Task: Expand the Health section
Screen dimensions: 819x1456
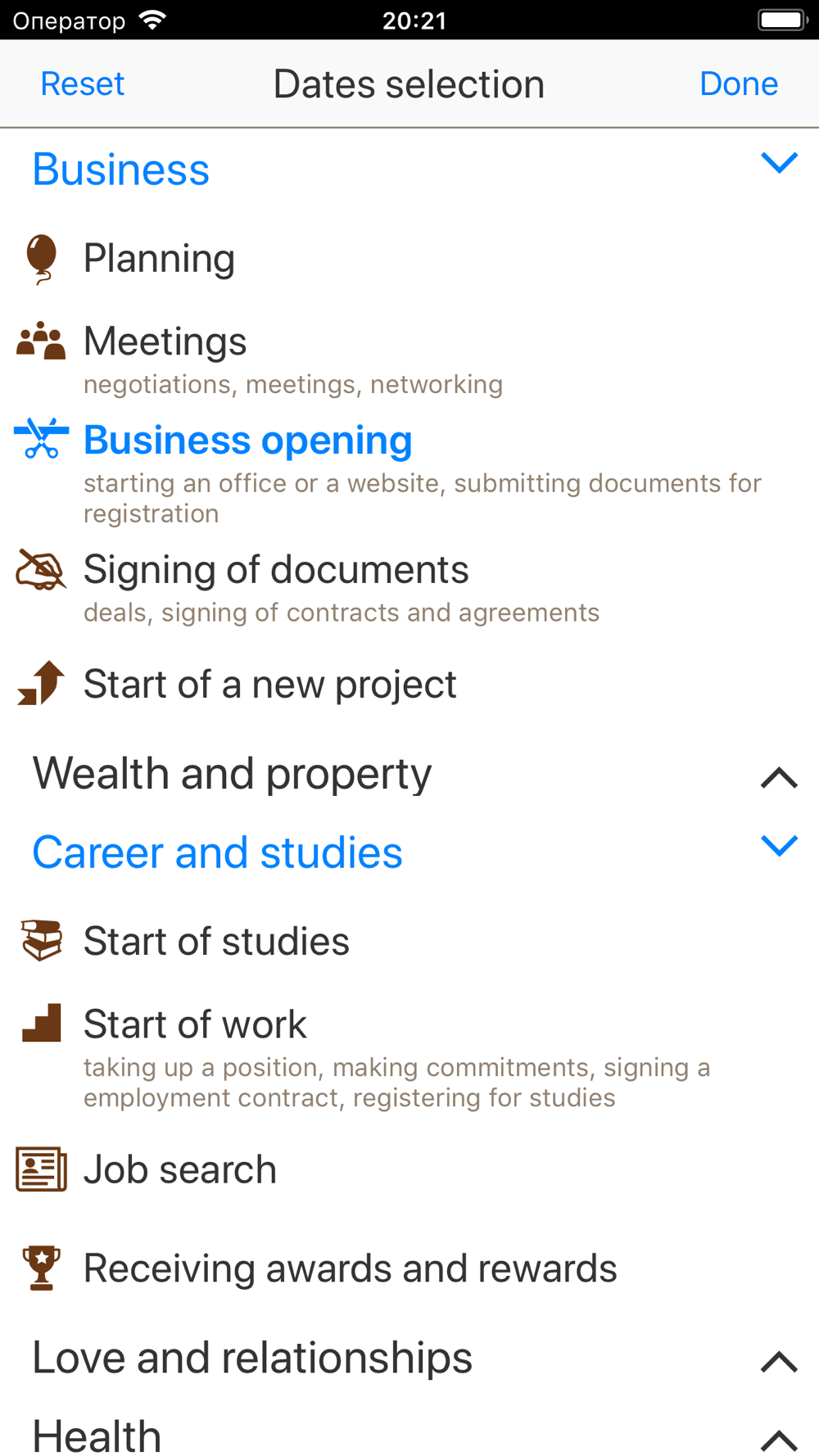Action: click(x=778, y=1438)
